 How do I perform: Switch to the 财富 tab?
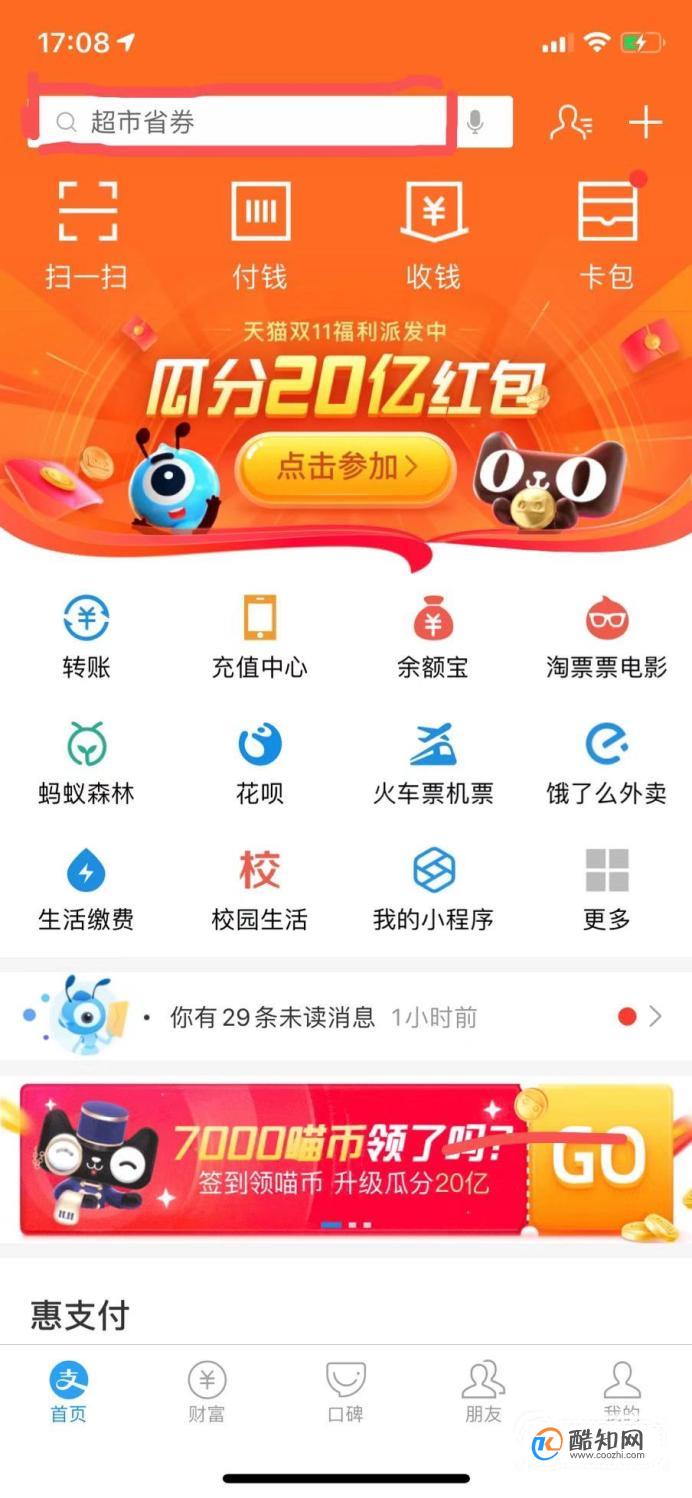[207, 1393]
